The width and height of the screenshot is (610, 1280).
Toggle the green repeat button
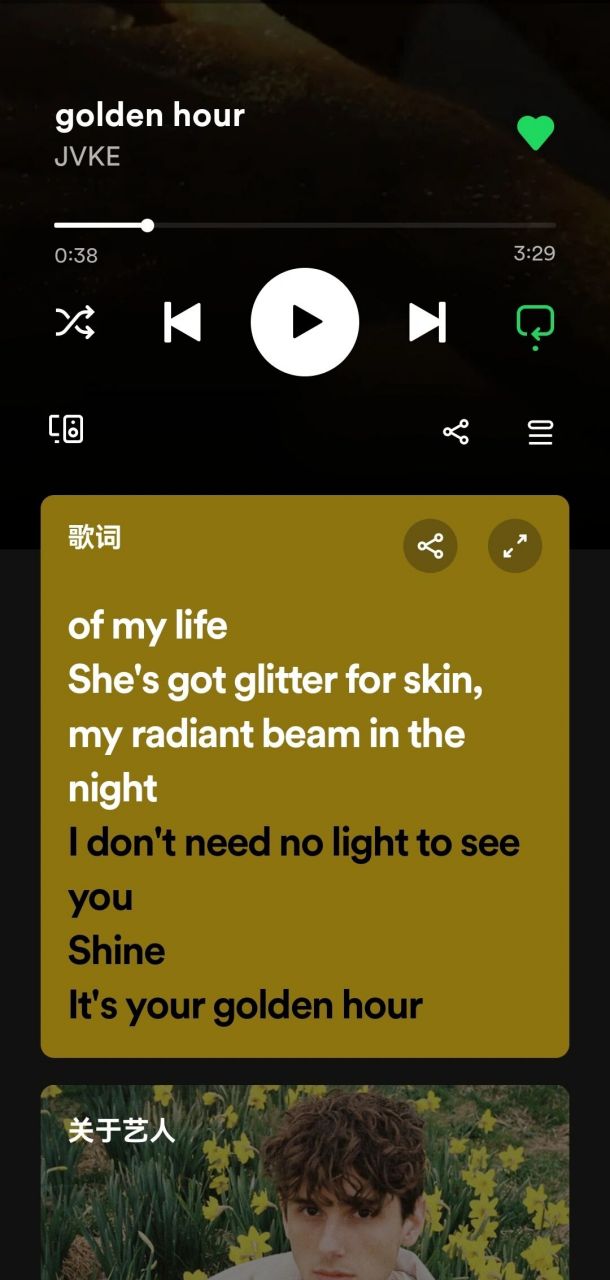(535, 324)
